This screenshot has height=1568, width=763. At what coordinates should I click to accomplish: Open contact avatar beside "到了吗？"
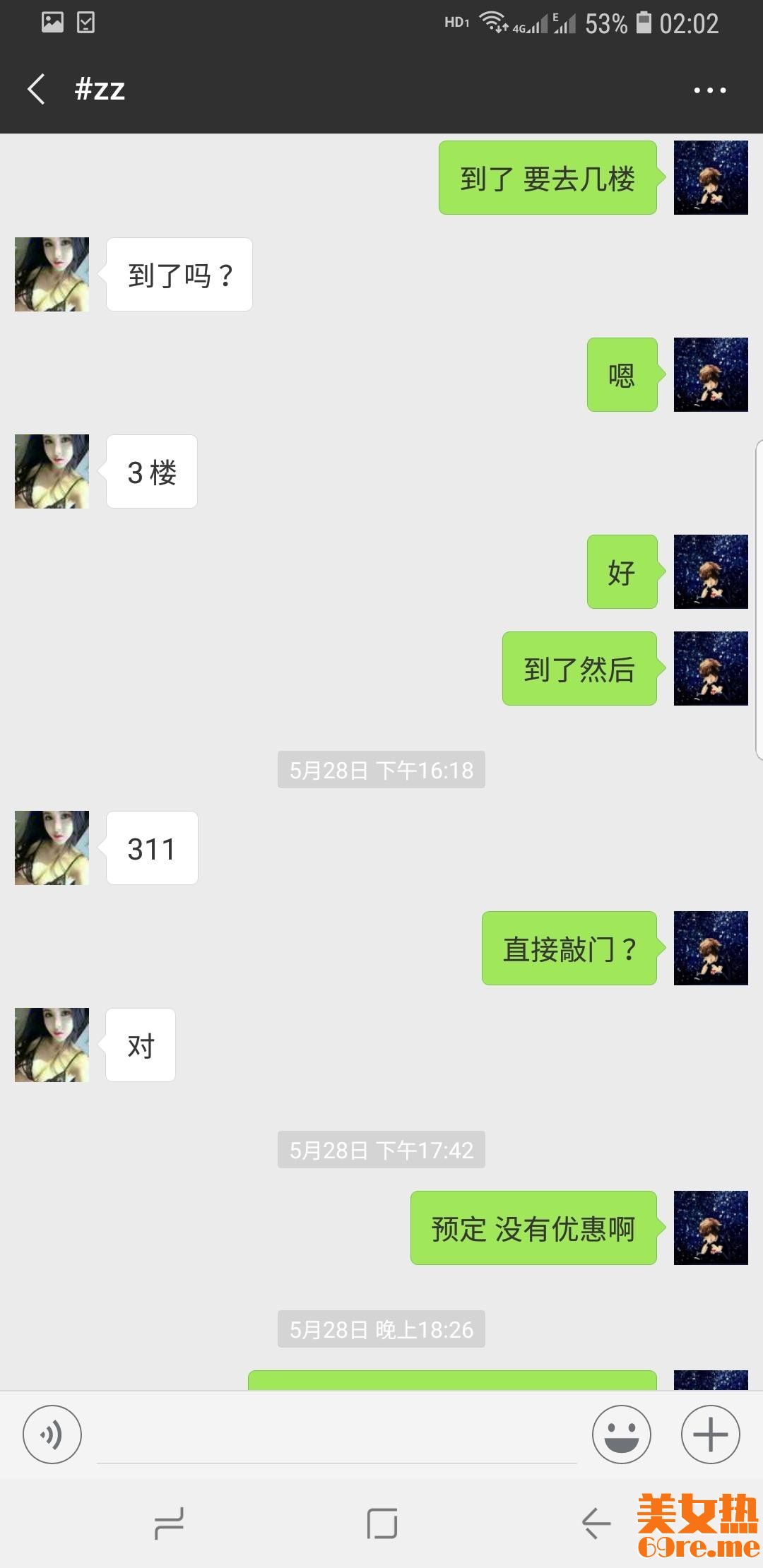[x=52, y=274]
